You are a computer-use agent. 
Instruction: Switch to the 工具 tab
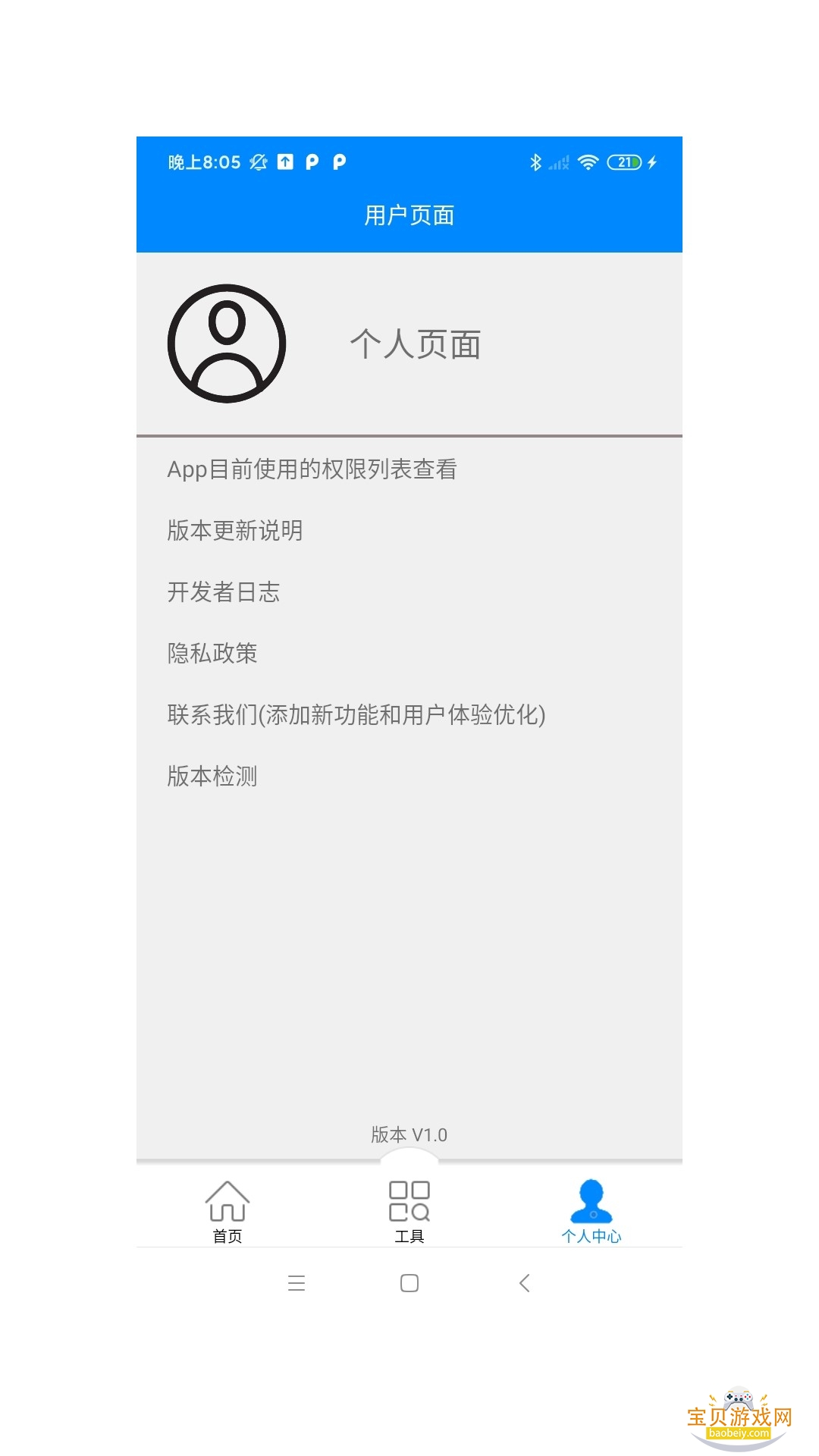pyautogui.click(x=409, y=1211)
